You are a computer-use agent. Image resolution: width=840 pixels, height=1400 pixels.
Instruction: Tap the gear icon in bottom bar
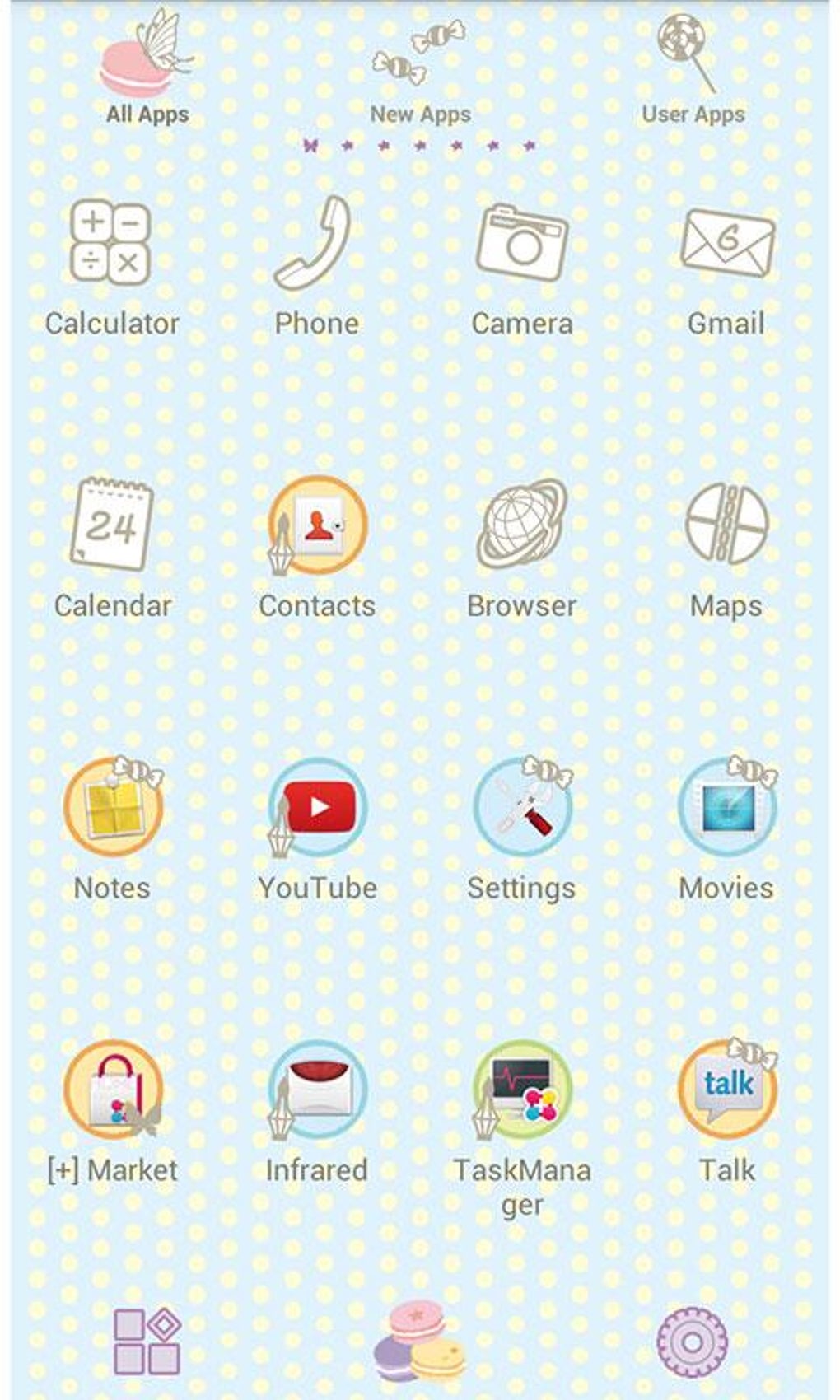[x=693, y=1342]
